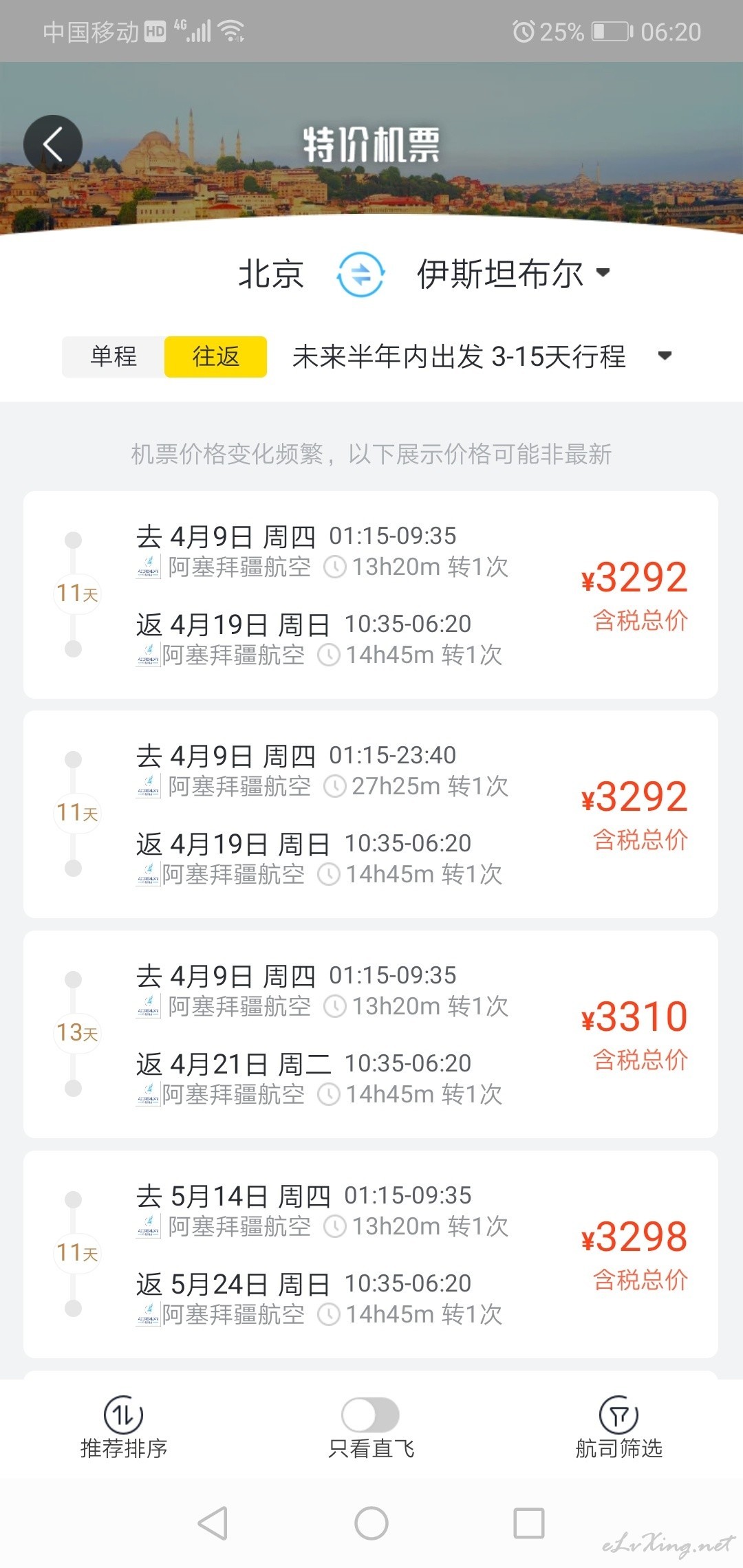Open the system recent apps button
The height and width of the screenshot is (1568, 743).
coord(529,1523)
